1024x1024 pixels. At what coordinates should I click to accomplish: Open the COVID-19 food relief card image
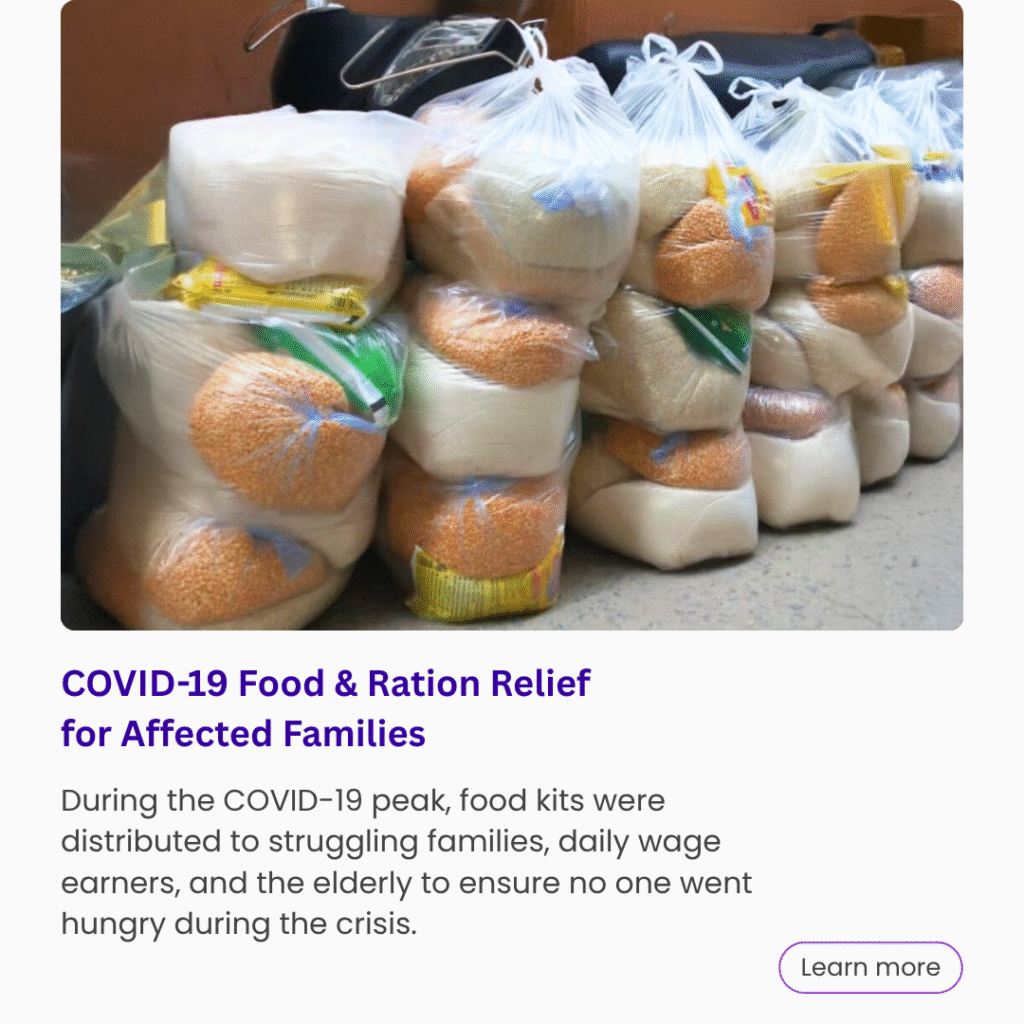click(512, 315)
